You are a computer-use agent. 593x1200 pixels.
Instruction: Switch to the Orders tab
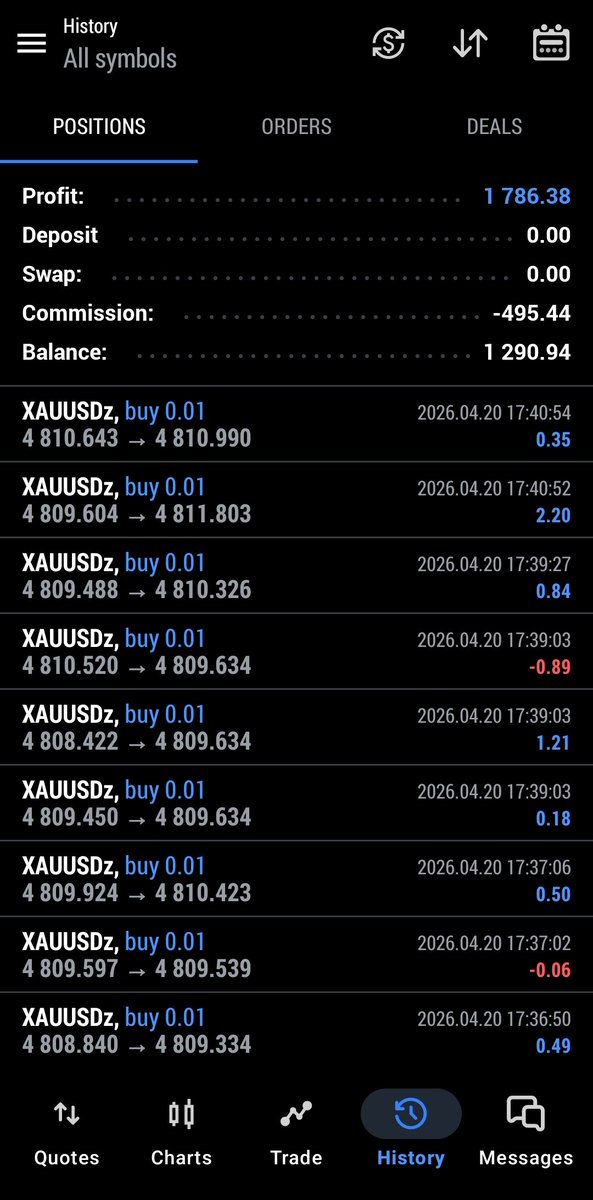[296, 127]
